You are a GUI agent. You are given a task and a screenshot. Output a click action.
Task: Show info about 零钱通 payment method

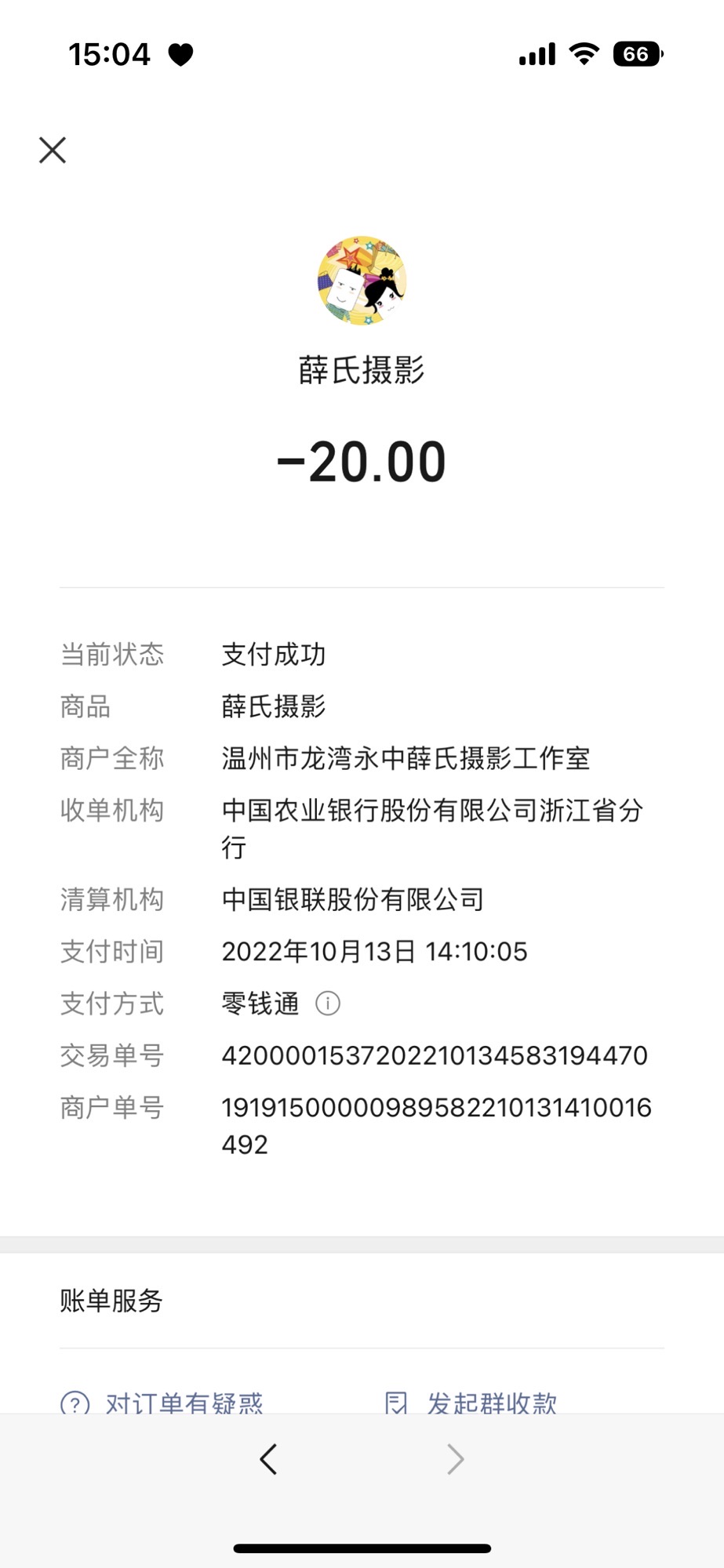pyautogui.click(x=327, y=1003)
